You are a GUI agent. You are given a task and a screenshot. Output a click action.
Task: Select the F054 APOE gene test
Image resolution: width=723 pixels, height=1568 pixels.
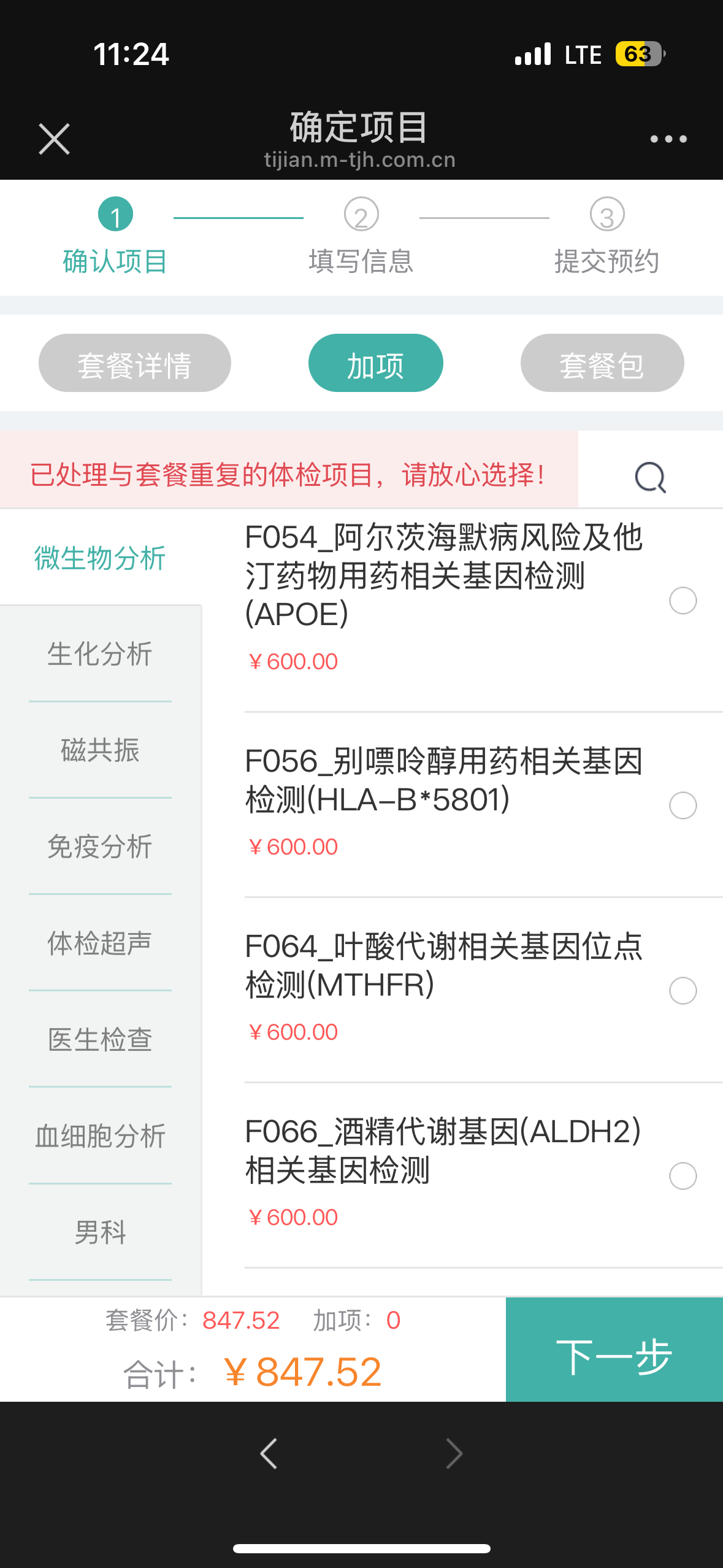click(683, 601)
